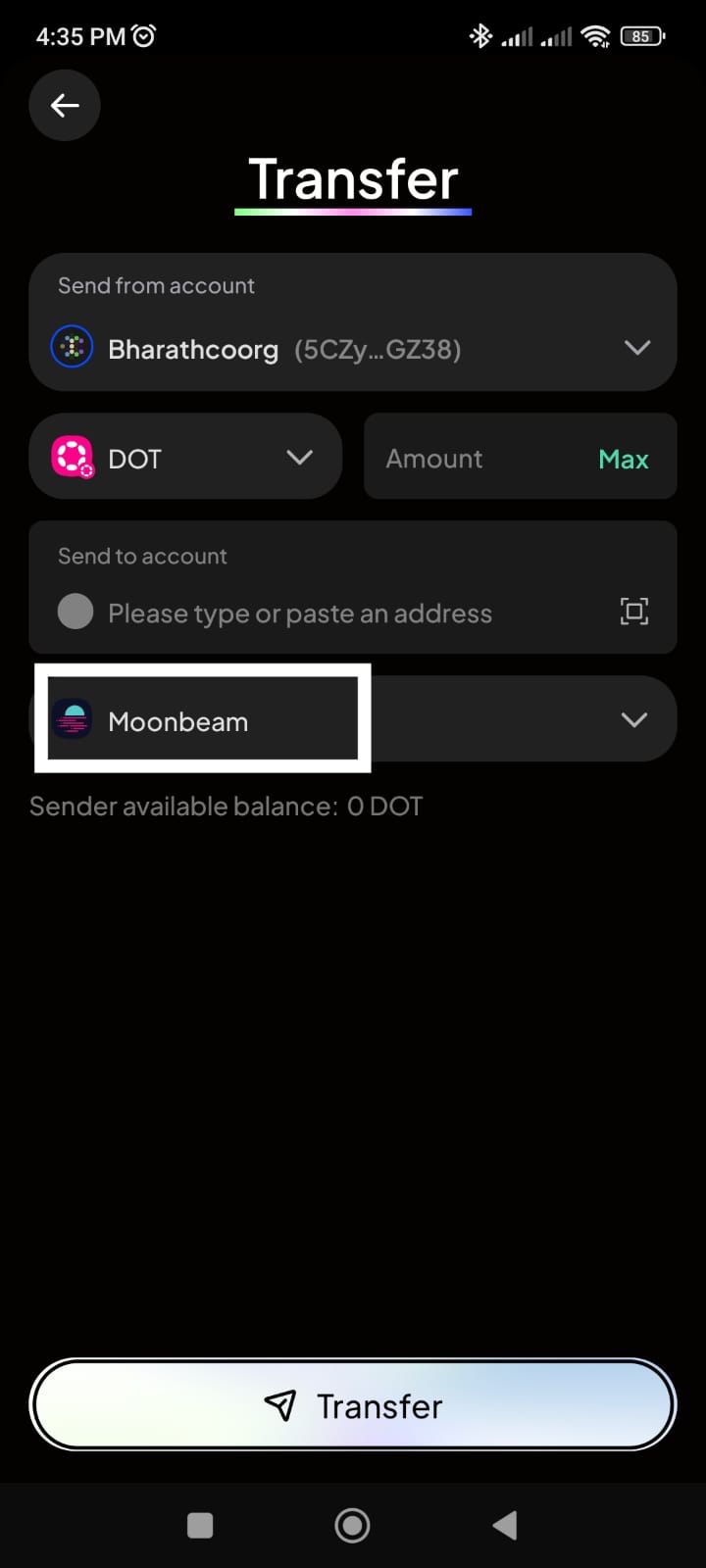Viewport: 706px width, 1568px height.
Task: Go back using the top arrow button
Action: (65, 106)
